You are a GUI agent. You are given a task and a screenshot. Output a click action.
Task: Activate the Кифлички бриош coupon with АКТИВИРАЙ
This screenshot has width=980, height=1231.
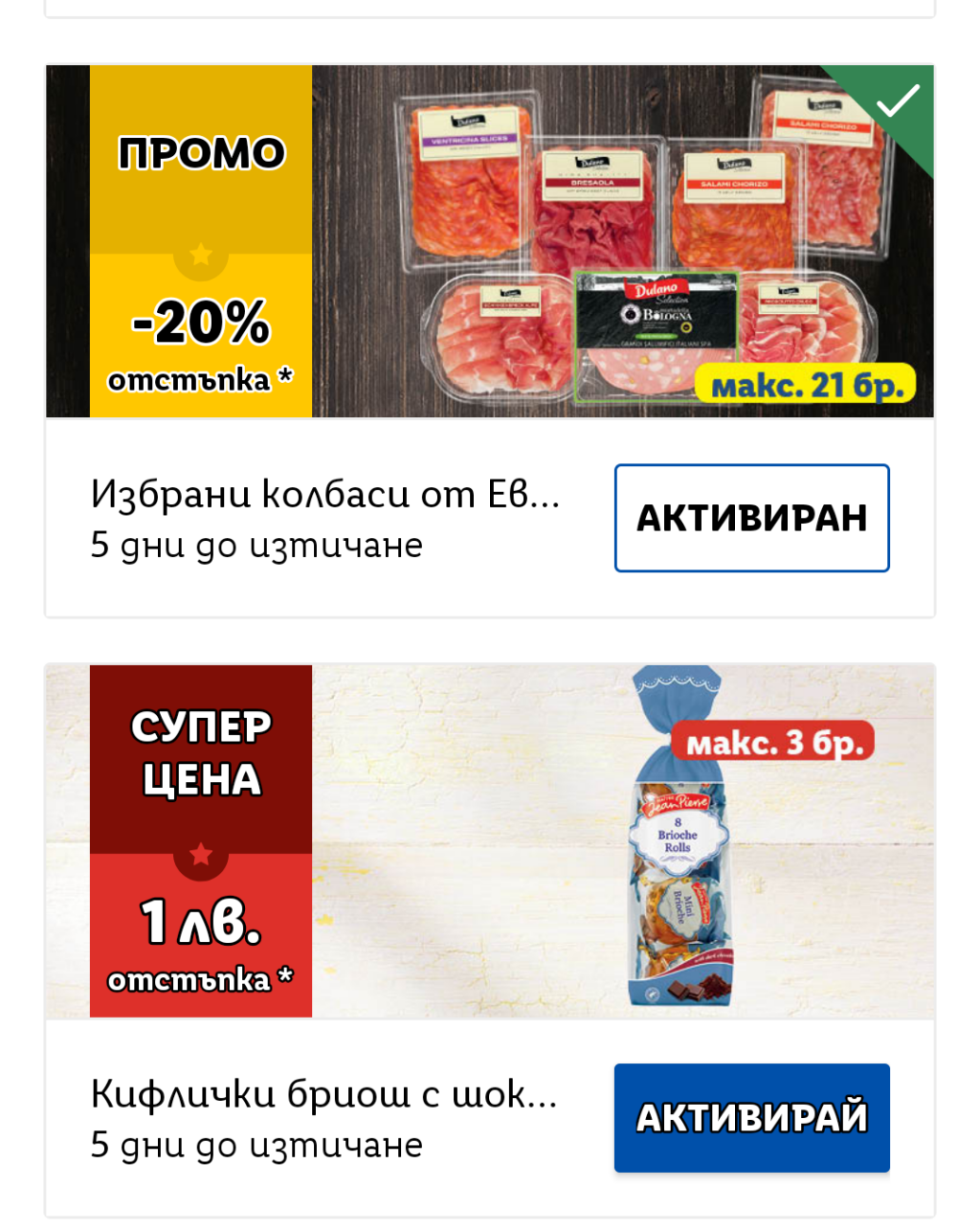pos(751,1117)
